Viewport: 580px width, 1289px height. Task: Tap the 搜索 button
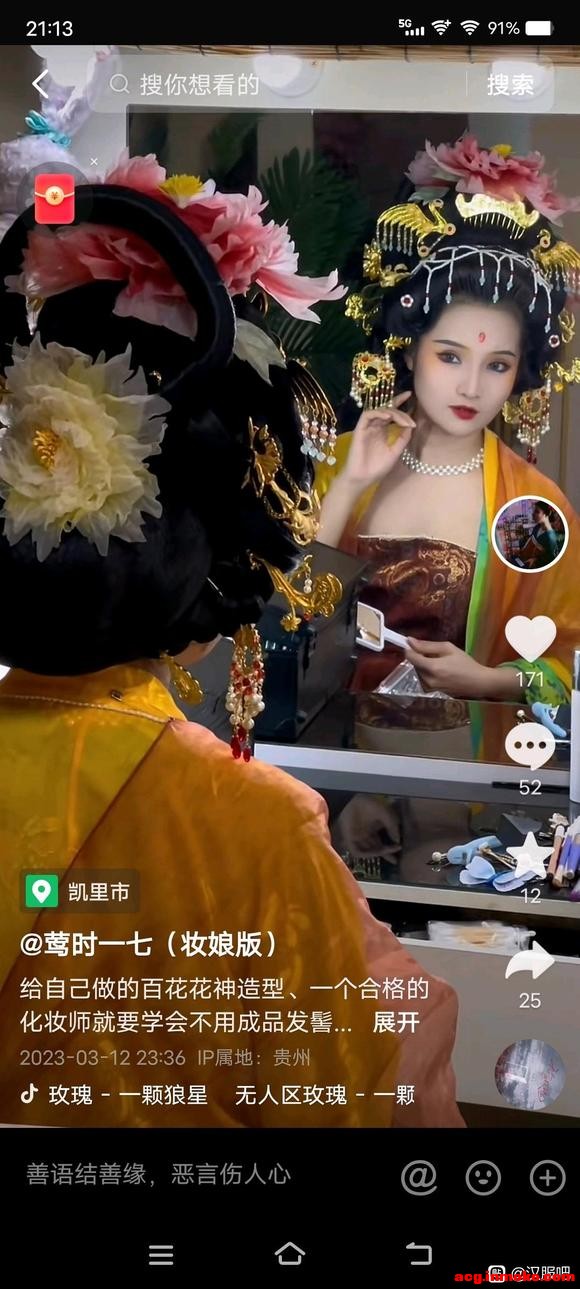[x=510, y=85]
